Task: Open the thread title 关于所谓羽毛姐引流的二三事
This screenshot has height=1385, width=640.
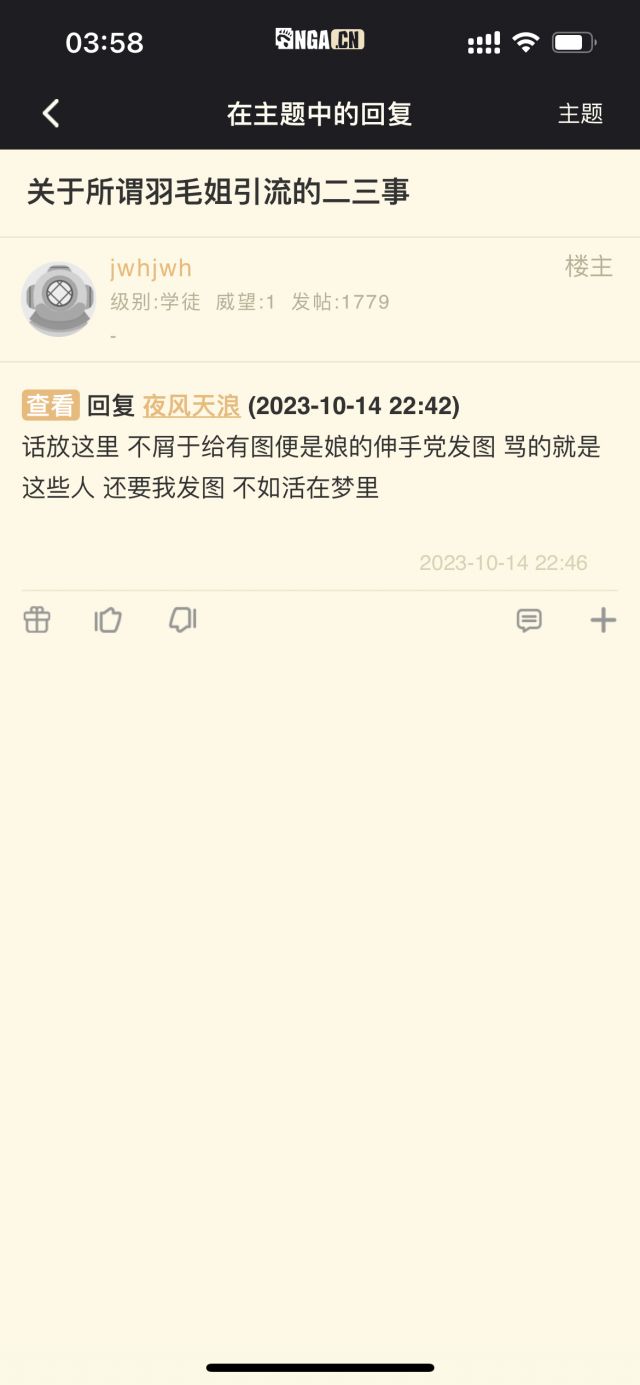Action: click(x=218, y=192)
